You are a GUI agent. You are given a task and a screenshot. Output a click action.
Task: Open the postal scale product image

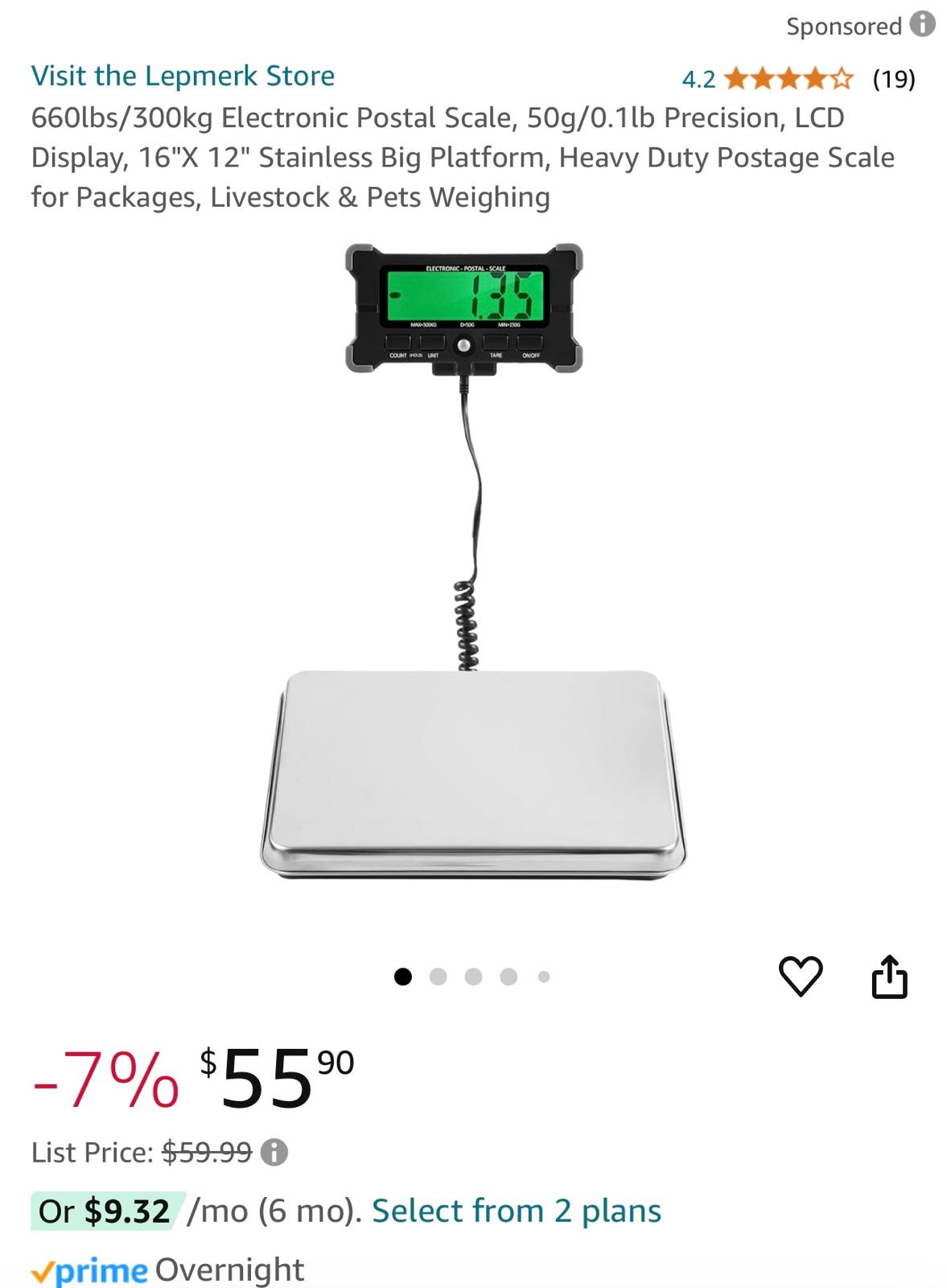[473, 563]
